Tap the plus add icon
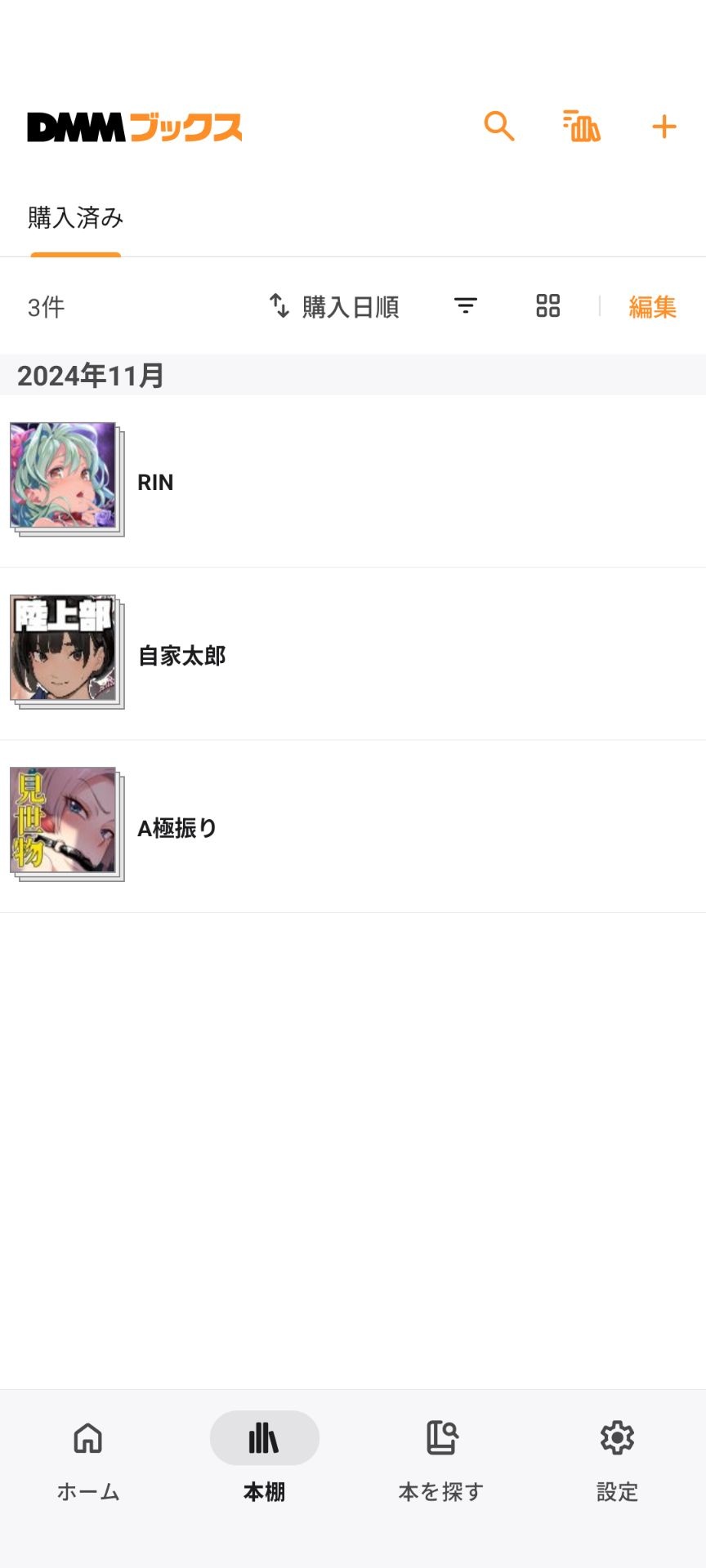The height and width of the screenshot is (1568, 706). point(664,127)
